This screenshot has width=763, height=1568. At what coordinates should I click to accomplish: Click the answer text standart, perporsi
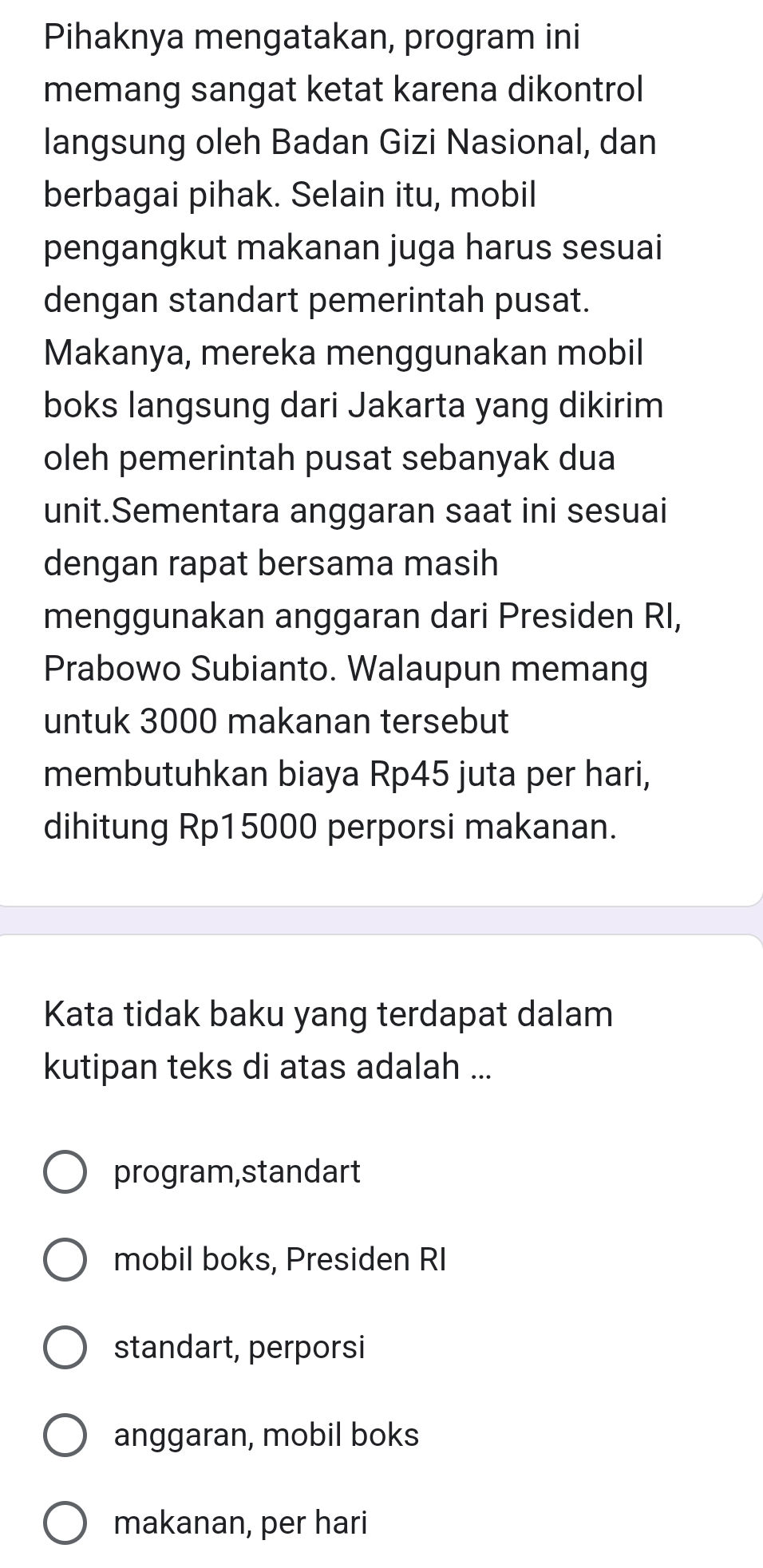click(x=239, y=1347)
